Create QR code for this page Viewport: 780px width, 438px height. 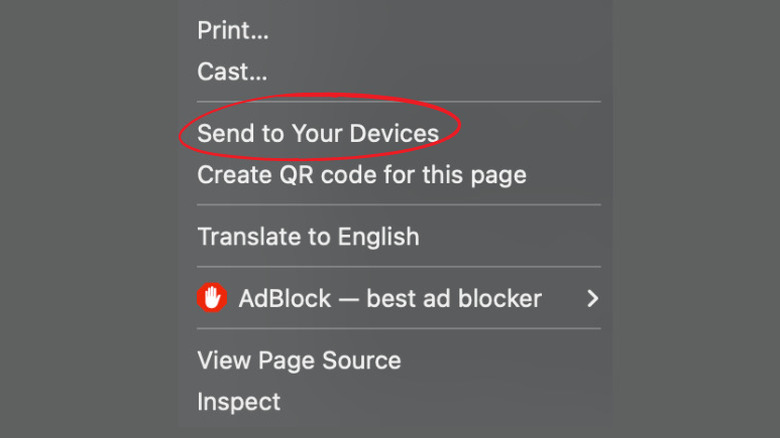361,175
